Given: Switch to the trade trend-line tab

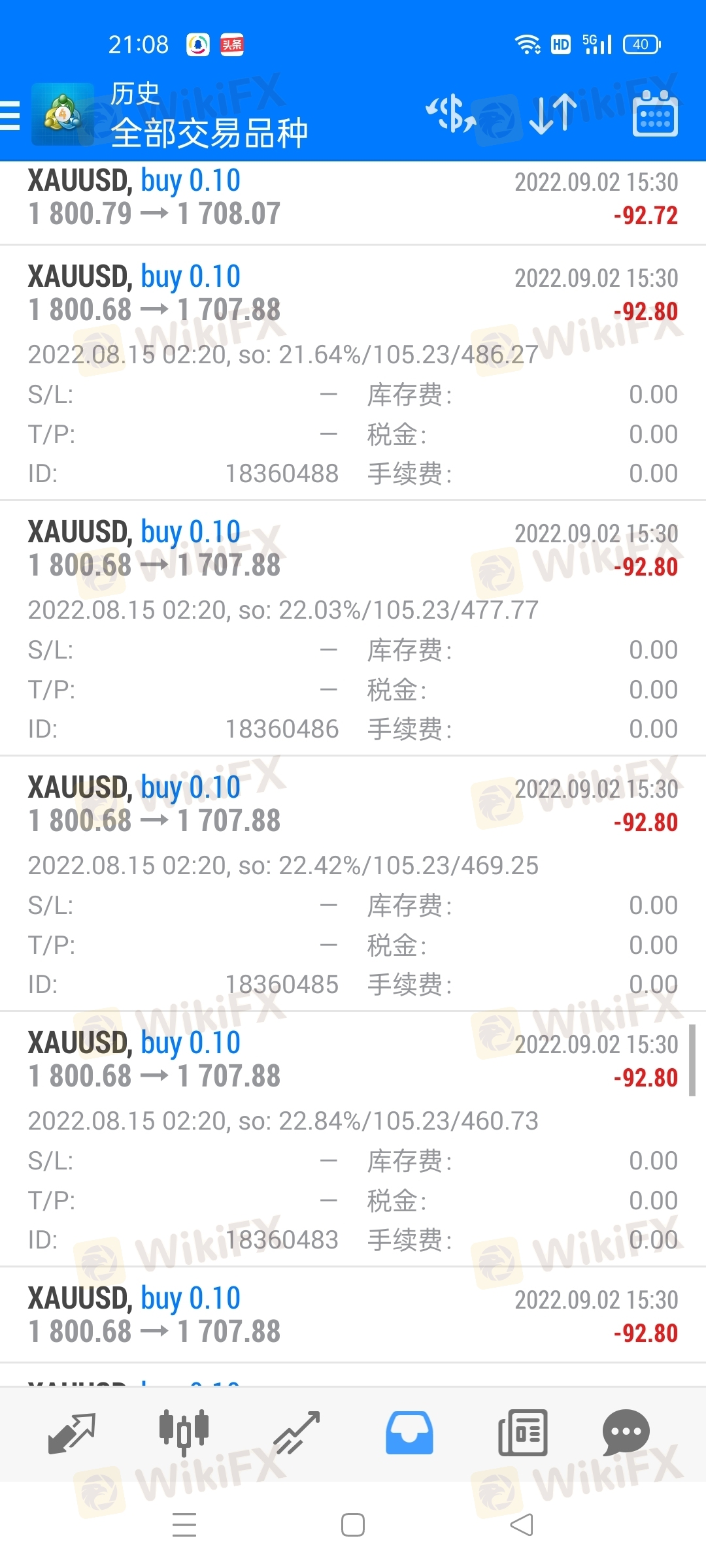Looking at the screenshot, I should tap(297, 1433).
